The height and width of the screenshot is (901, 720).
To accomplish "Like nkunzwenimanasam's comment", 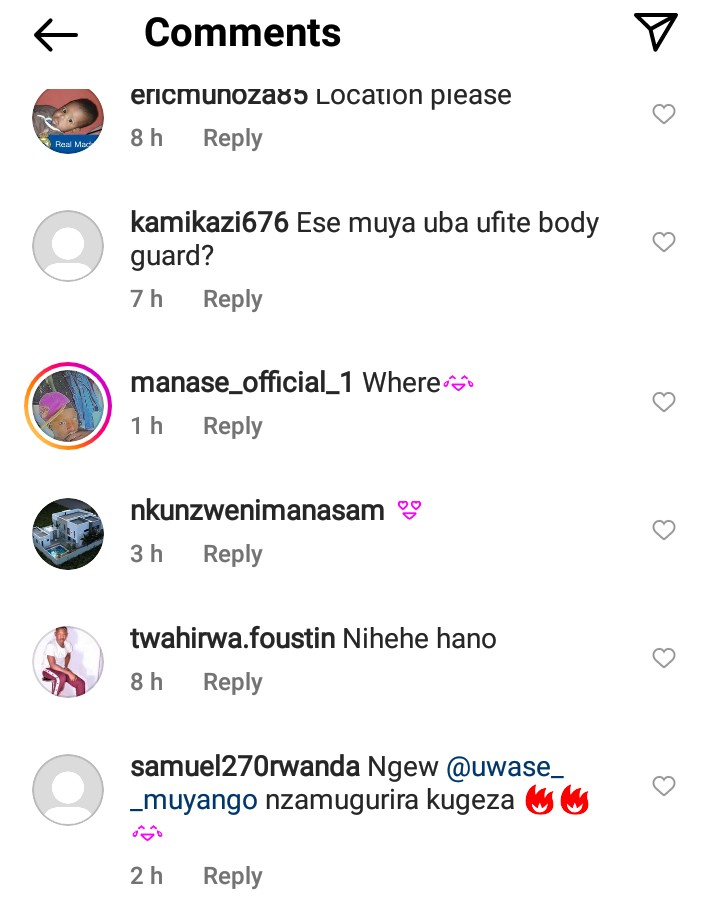I will pyautogui.click(x=664, y=530).
